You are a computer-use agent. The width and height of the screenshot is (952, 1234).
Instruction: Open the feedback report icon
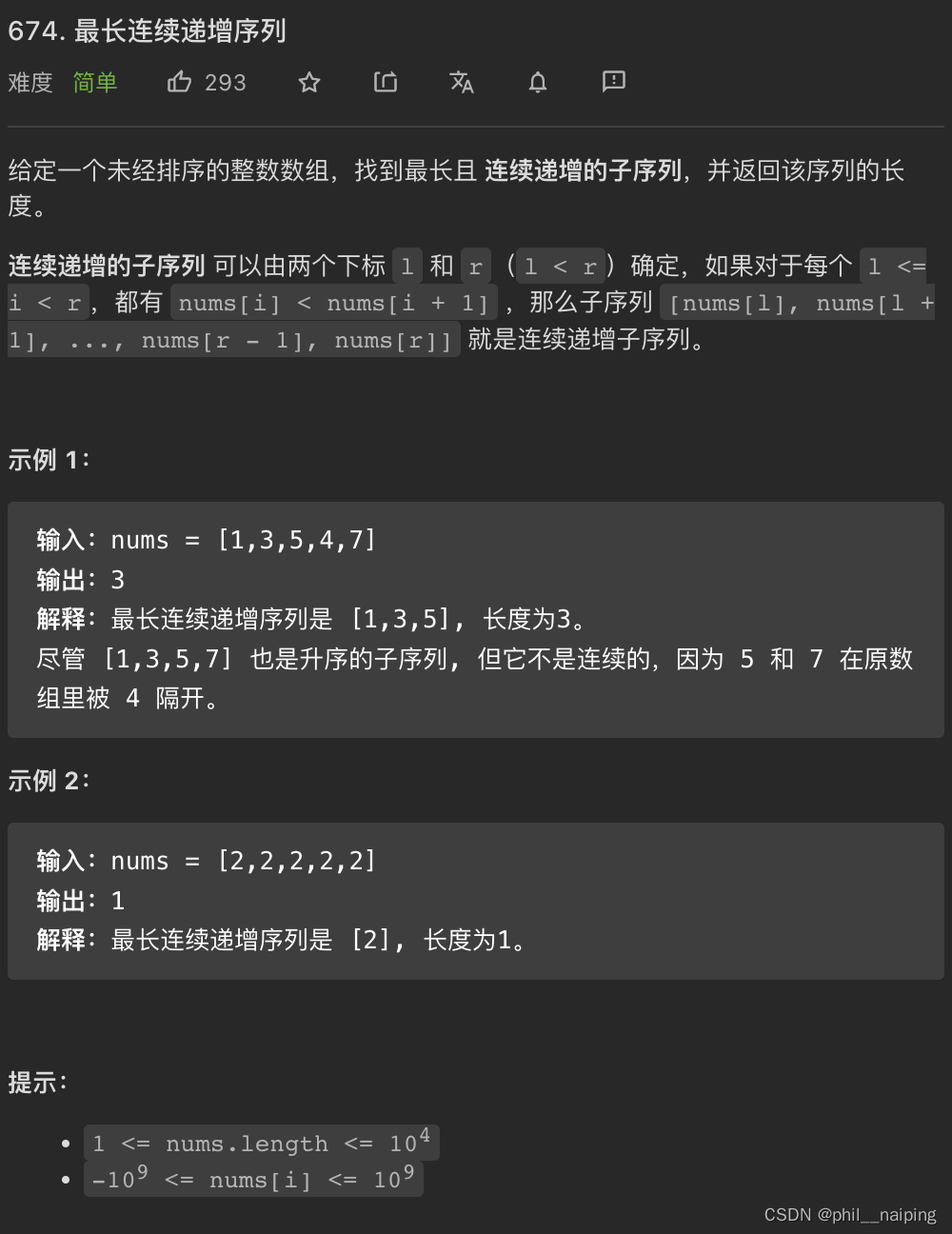614,82
